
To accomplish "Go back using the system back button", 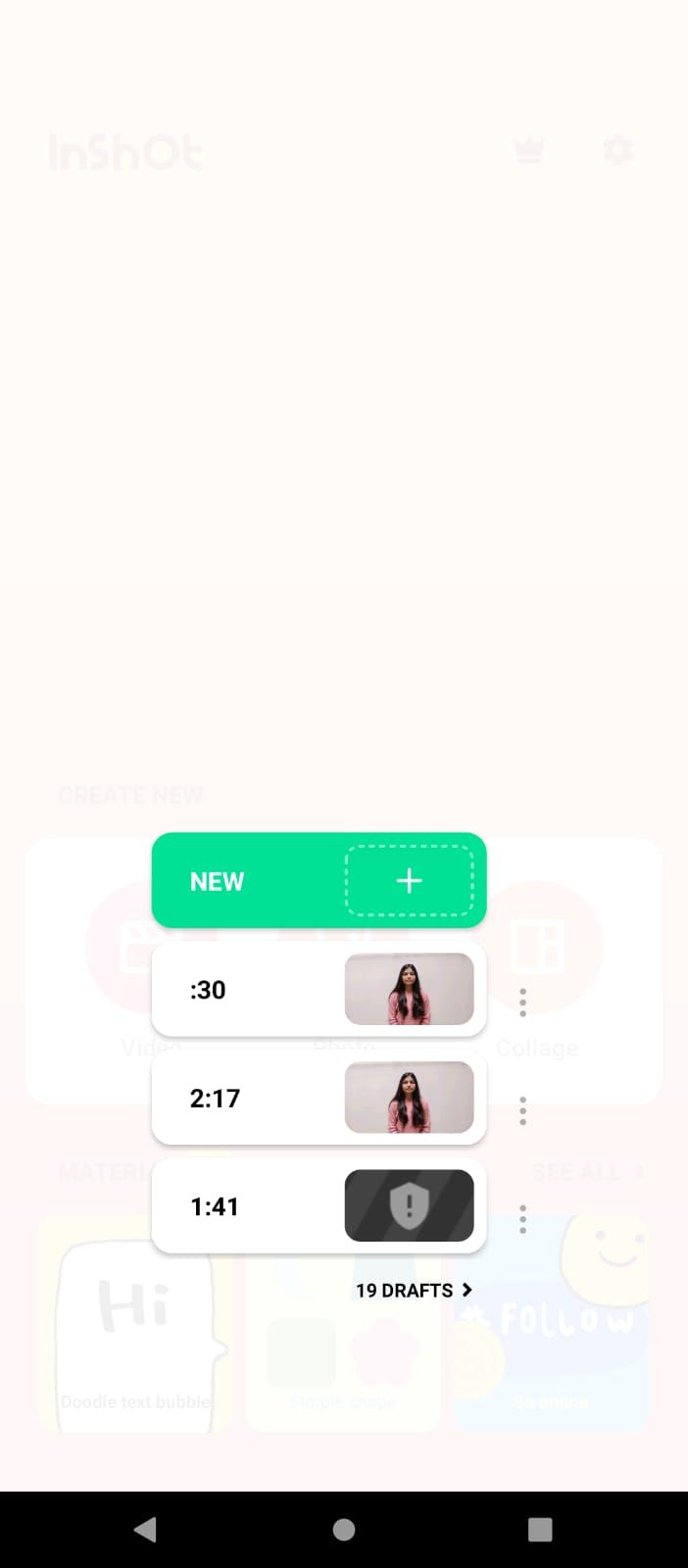I will point(146,1529).
